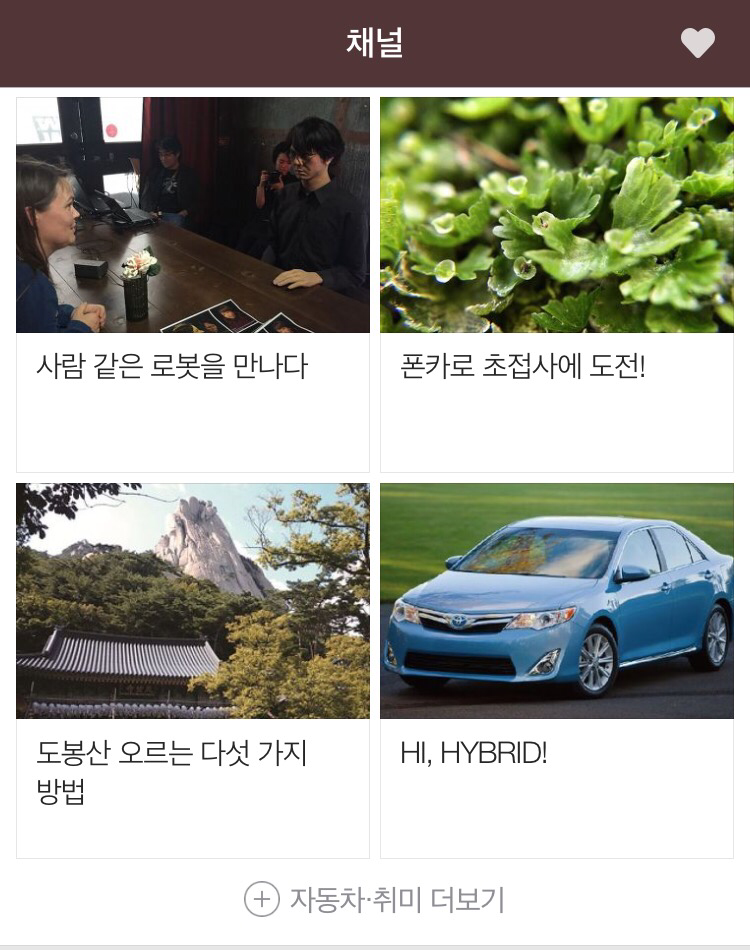The image size is (750, 950).
Task: Open the 'HI, HYBRID!' car card
Action: 556,669
